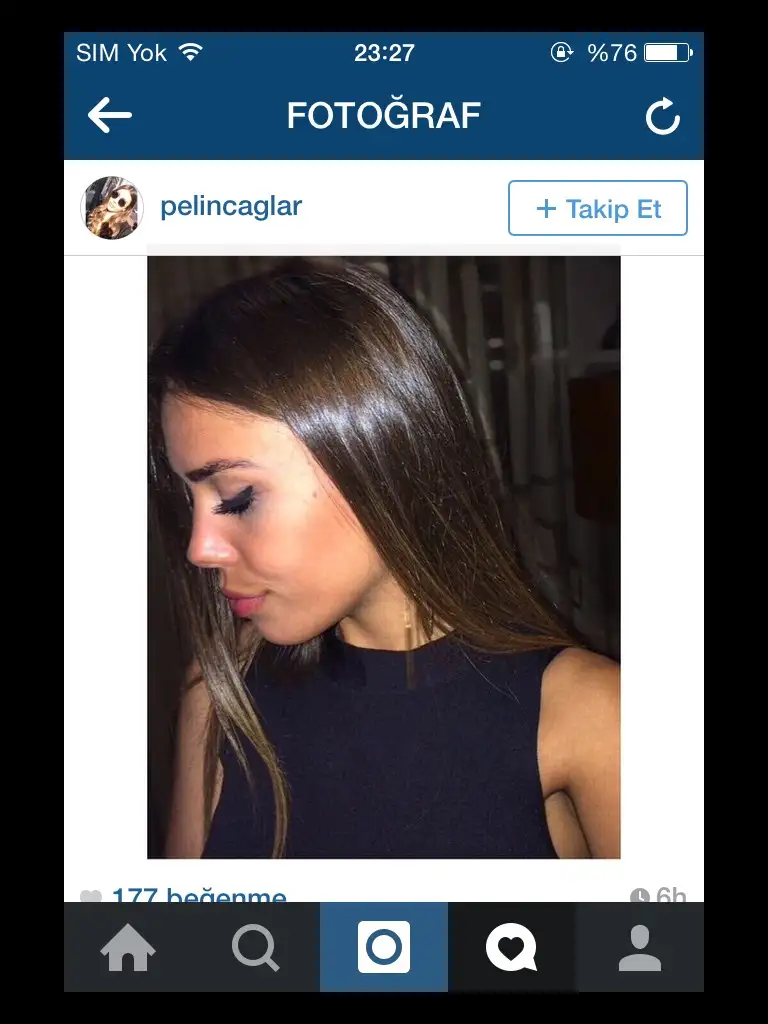768x1024 pixels.
Task: Open pelincaglar's profile picture
Action: pyautogui.click(x=112, y=208)
